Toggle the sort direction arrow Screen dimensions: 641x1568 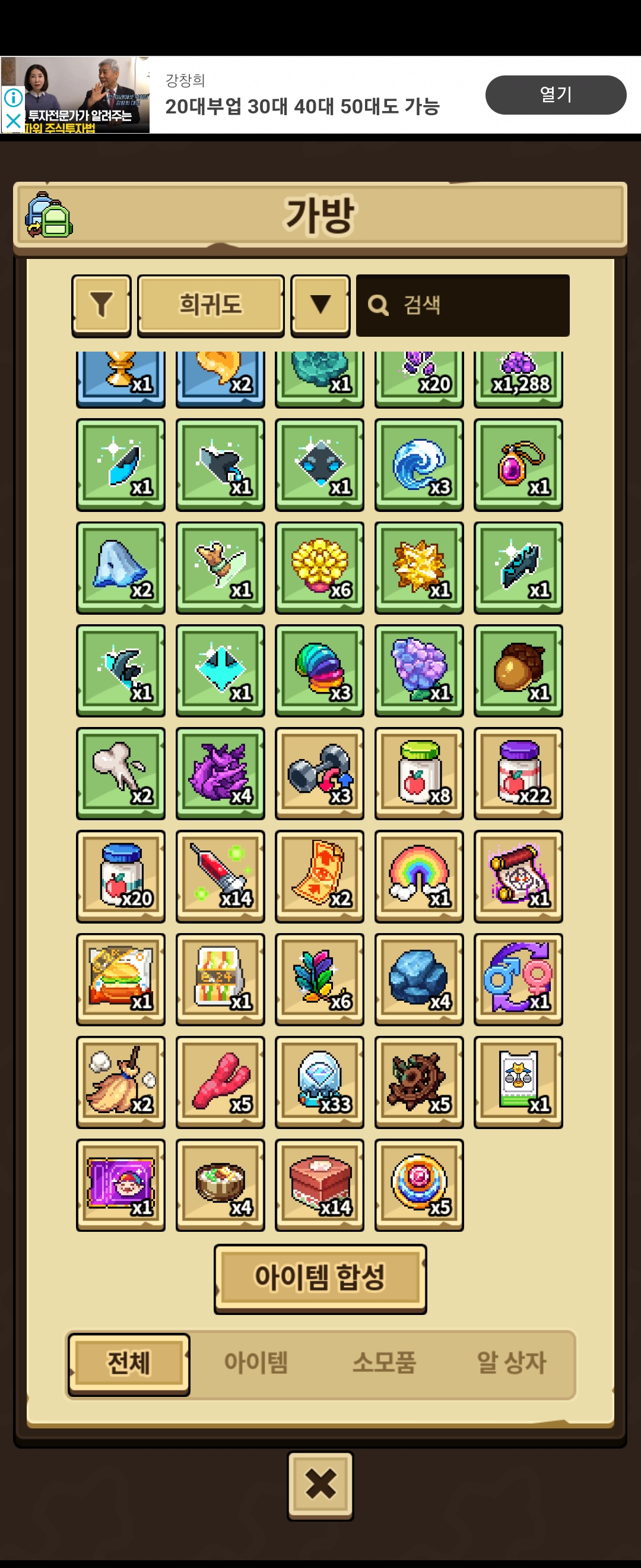[320, 305]
